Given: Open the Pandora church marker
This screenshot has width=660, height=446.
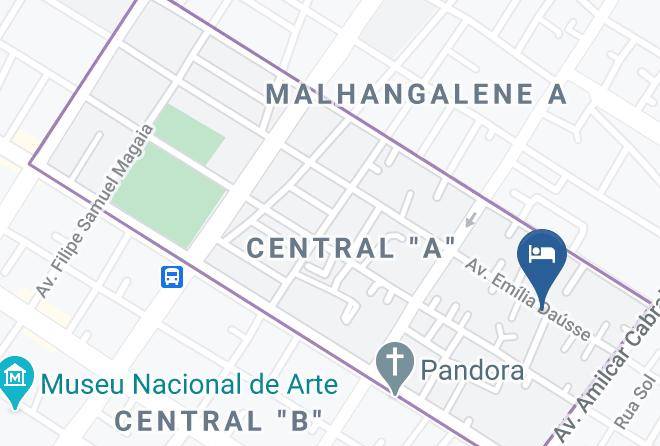Looking at the screenshot, I should [x=395, y=368].
